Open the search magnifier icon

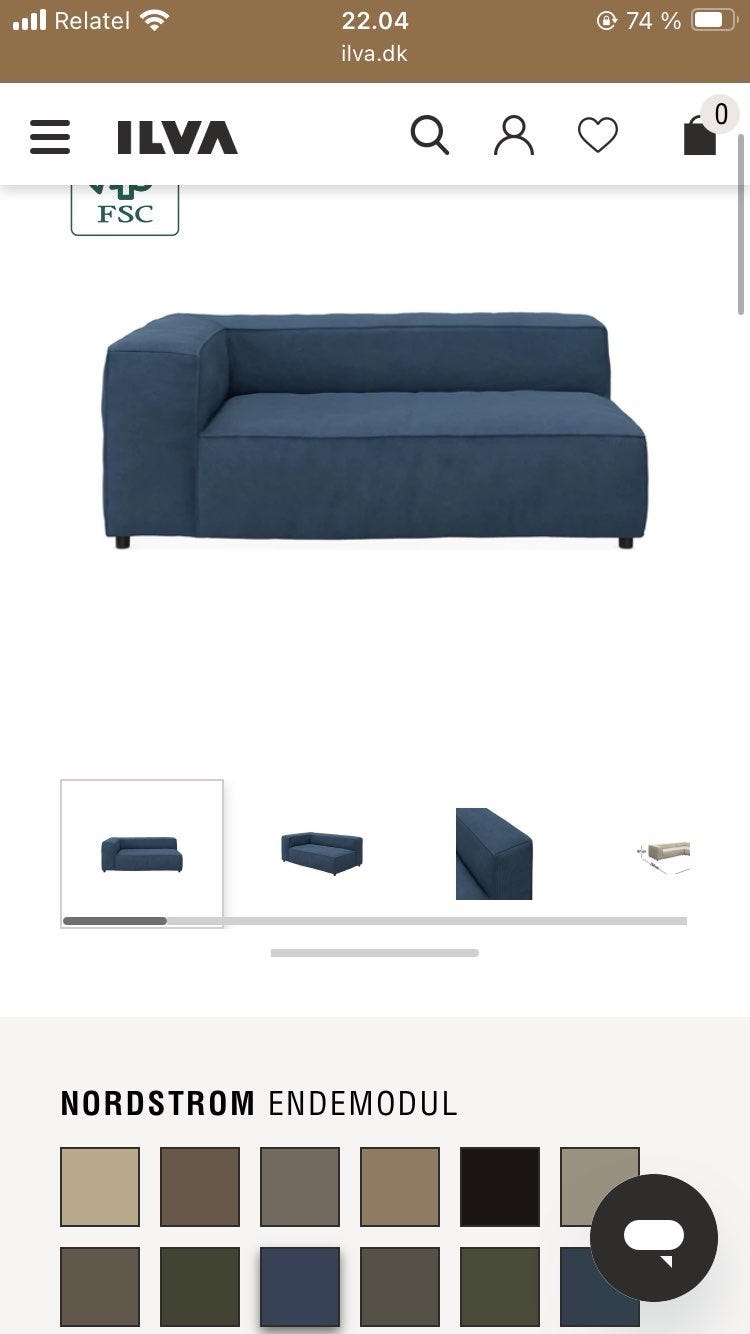(x=430, y=135)
